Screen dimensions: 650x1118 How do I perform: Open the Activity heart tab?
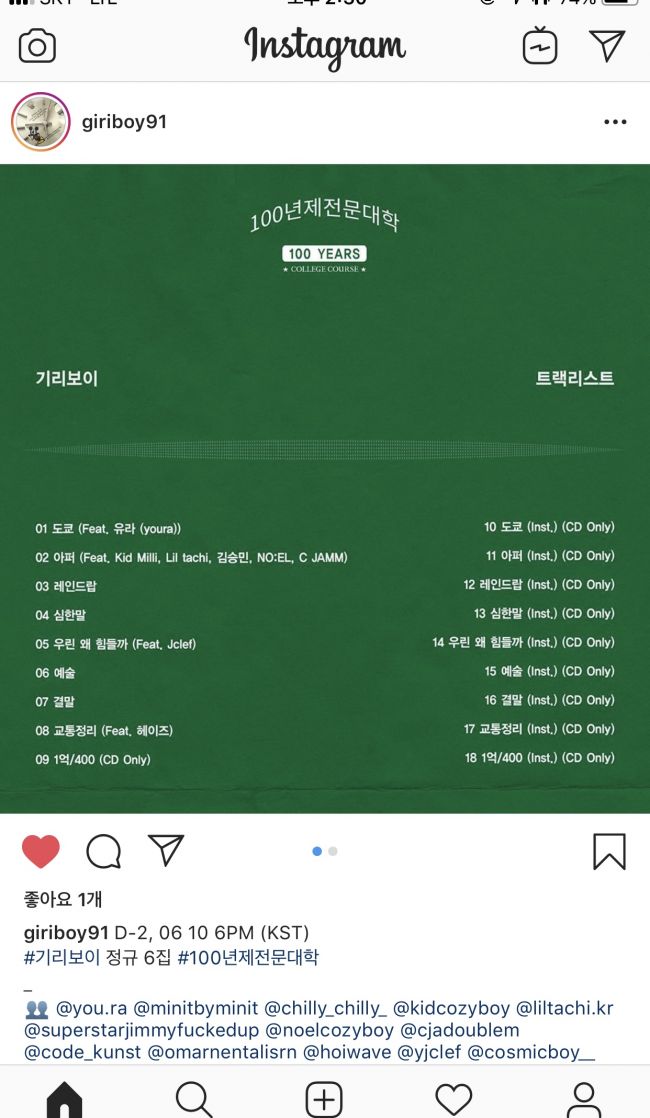coord(454,1099)
